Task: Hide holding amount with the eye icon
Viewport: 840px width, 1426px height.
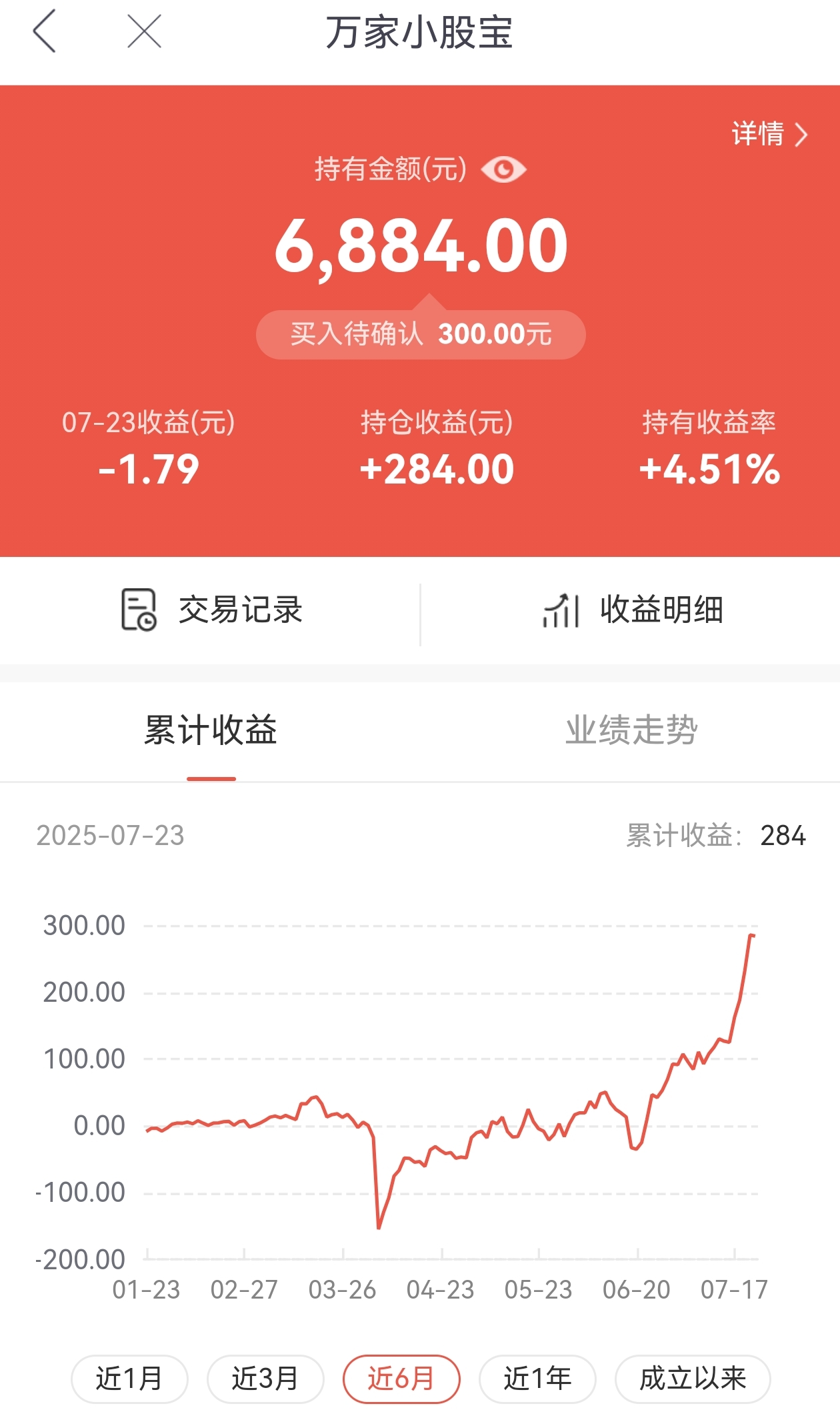Action: (x=503, y=169)
